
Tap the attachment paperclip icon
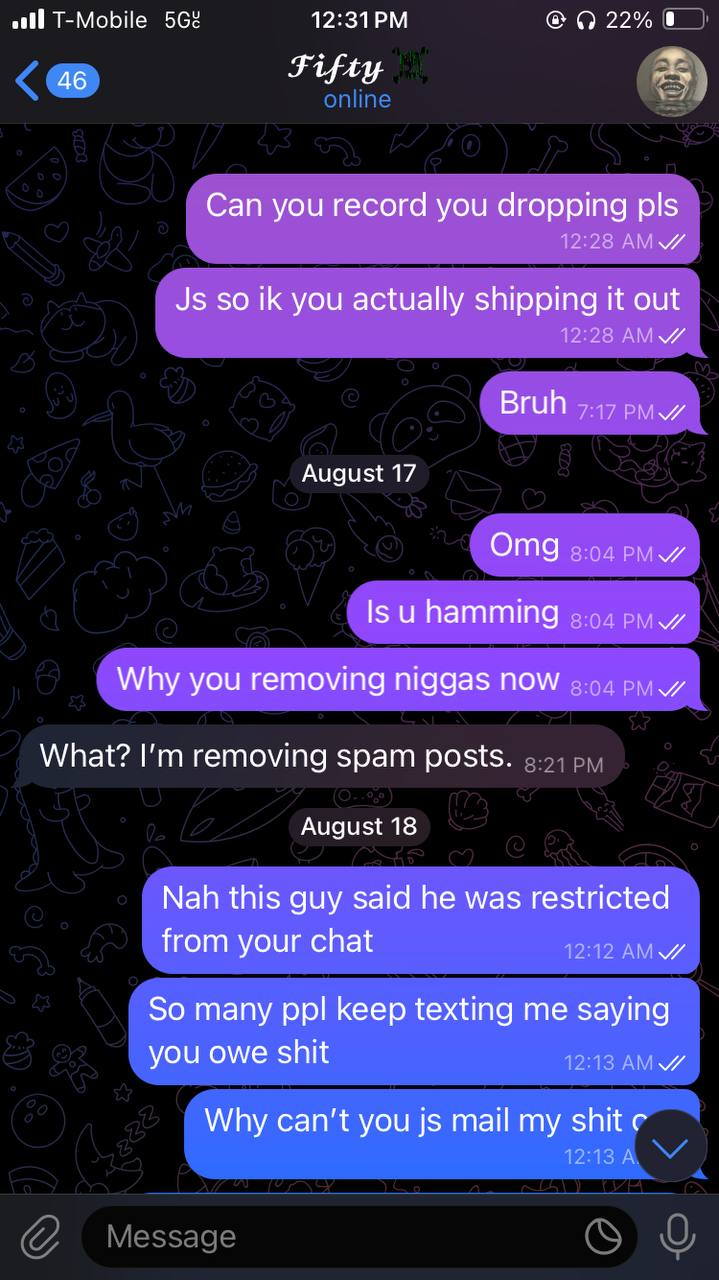41,1237
